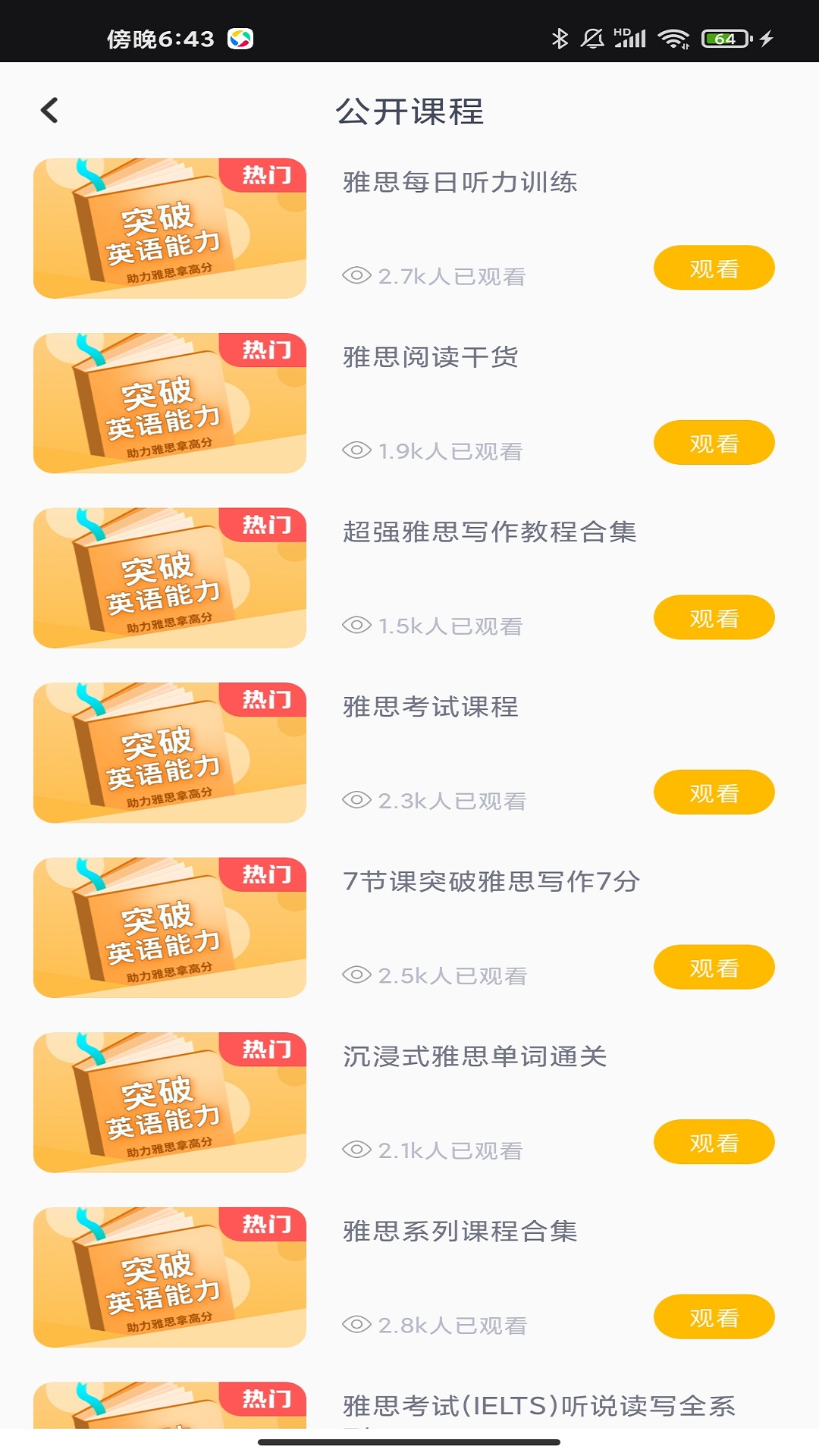Screen dimensions: 819x1456
Task: Open the 7节课突破雅思写作7分 thumbnail
Action: click(x=168, y=927)
